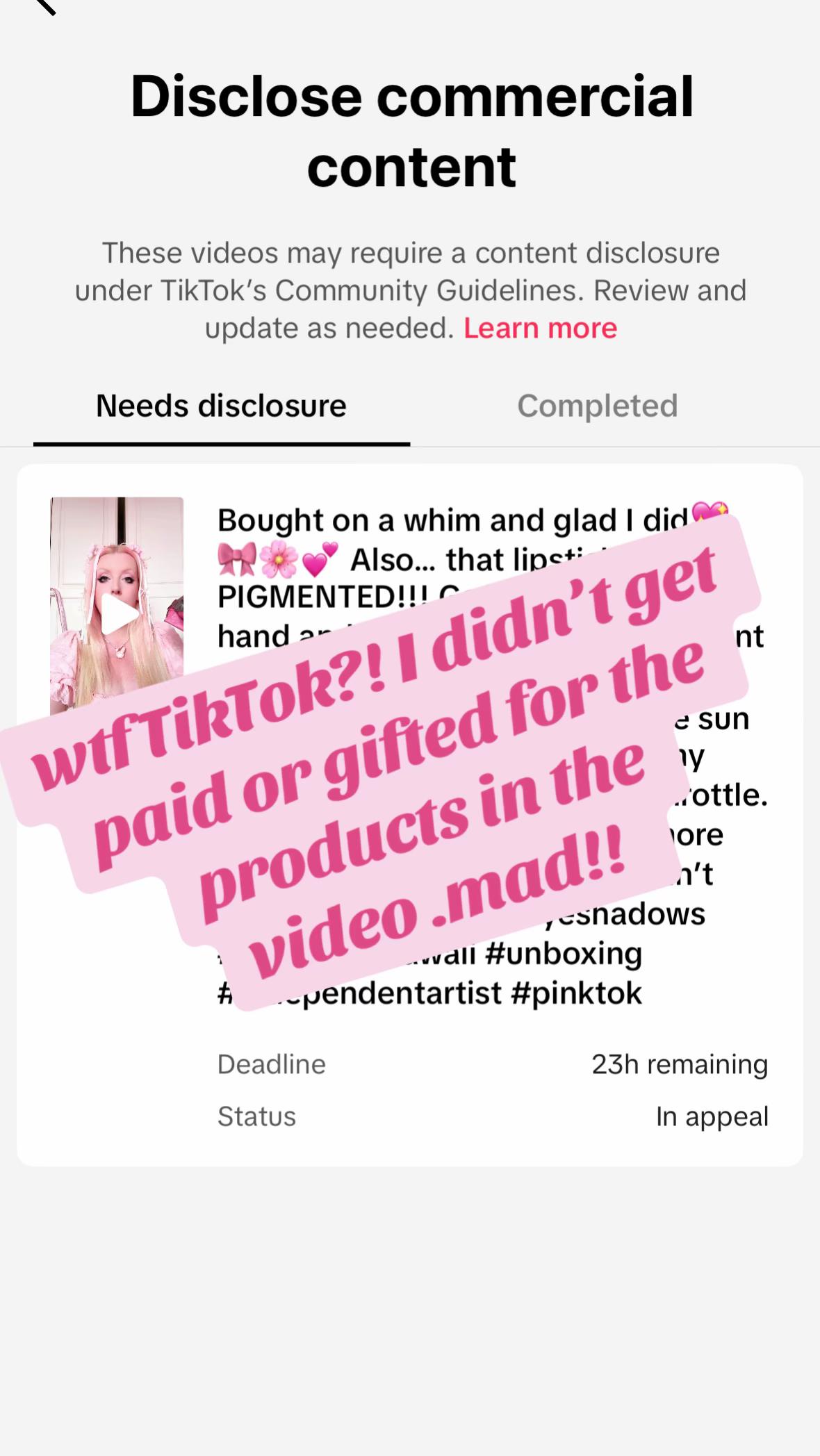Go back using the top-left arrow

45,6
